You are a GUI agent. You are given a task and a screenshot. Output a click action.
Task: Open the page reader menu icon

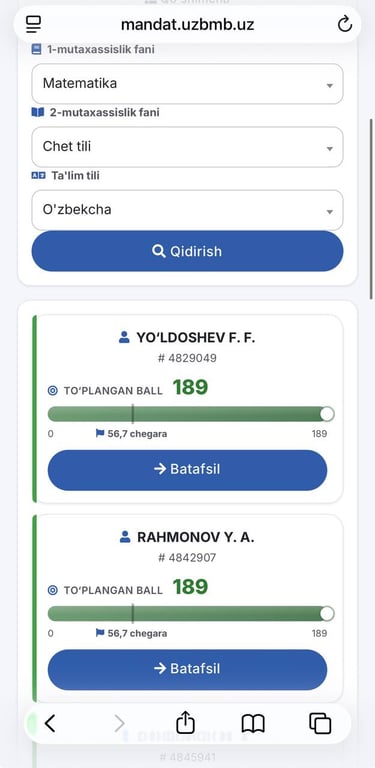(33, 24)
